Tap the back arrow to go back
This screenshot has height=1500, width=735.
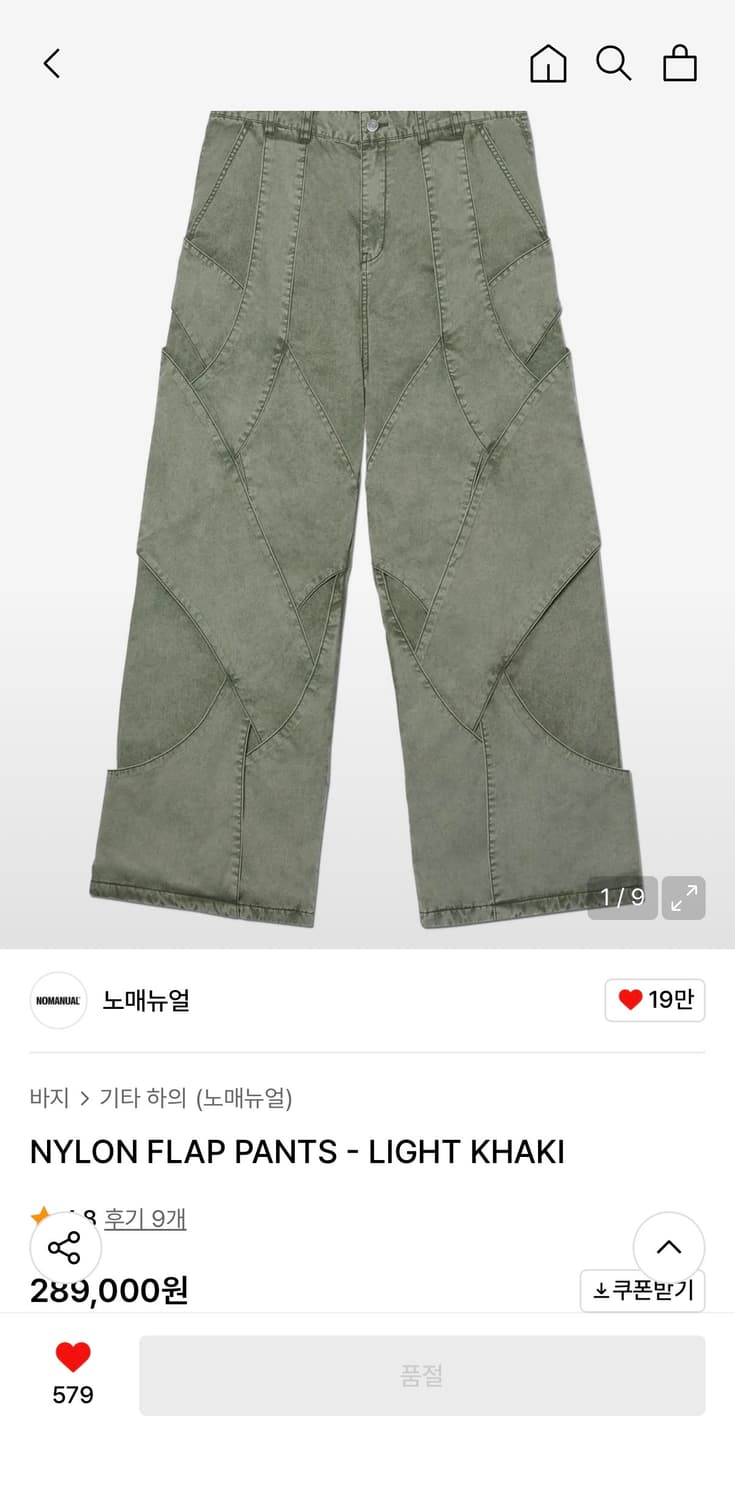pyautogui.click(x=52, y=62)
